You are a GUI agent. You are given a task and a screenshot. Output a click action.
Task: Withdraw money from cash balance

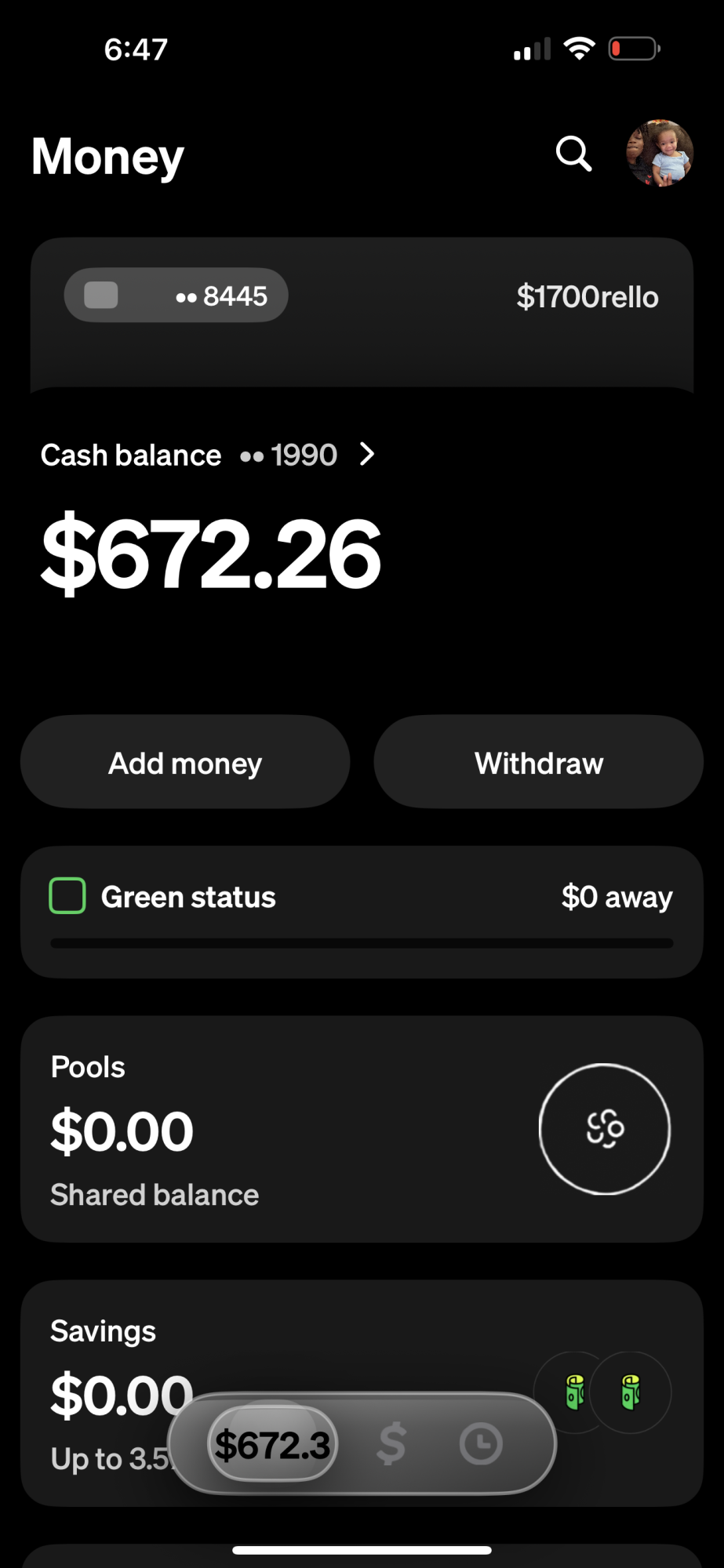coord(539,763)
